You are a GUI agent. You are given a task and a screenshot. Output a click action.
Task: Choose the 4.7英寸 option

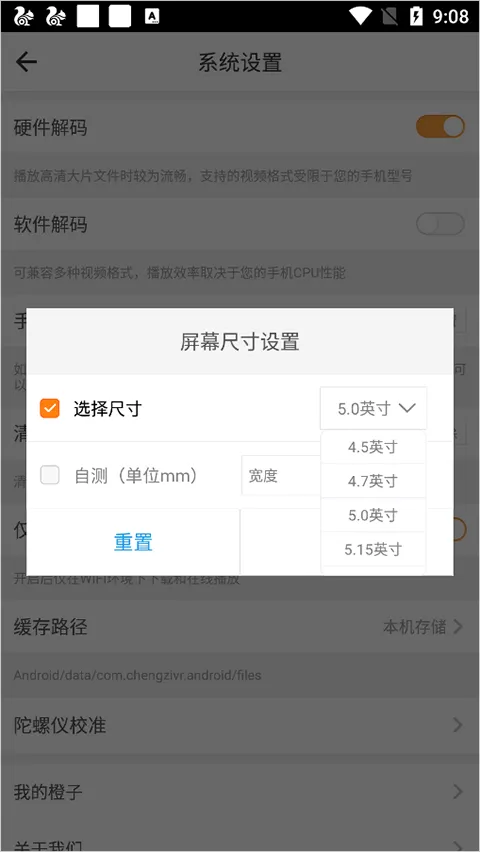pos(373,481)
